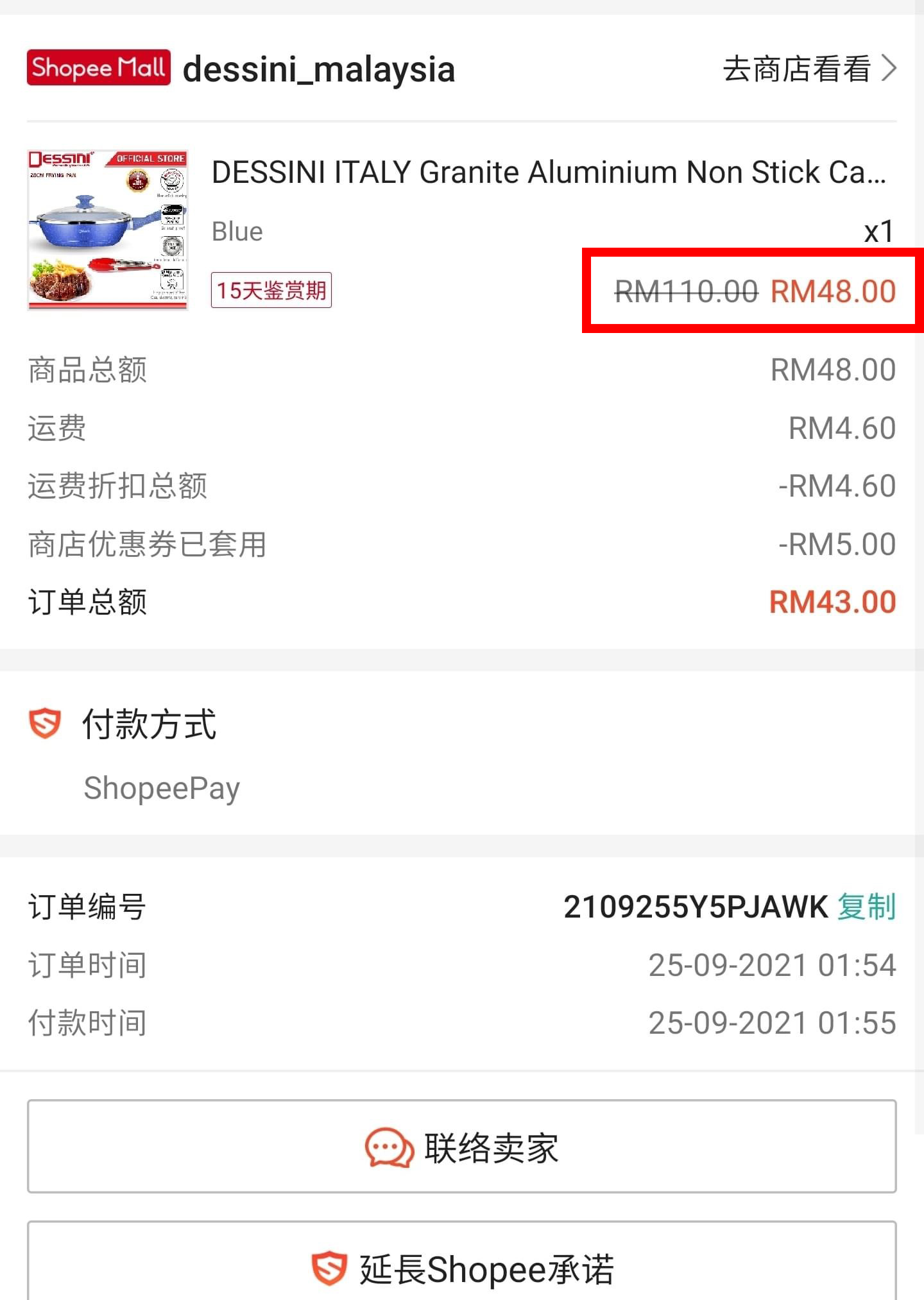Contact the seller via 联络卖家
This screenshot has width=924, height=1300.
[461, 1147]
